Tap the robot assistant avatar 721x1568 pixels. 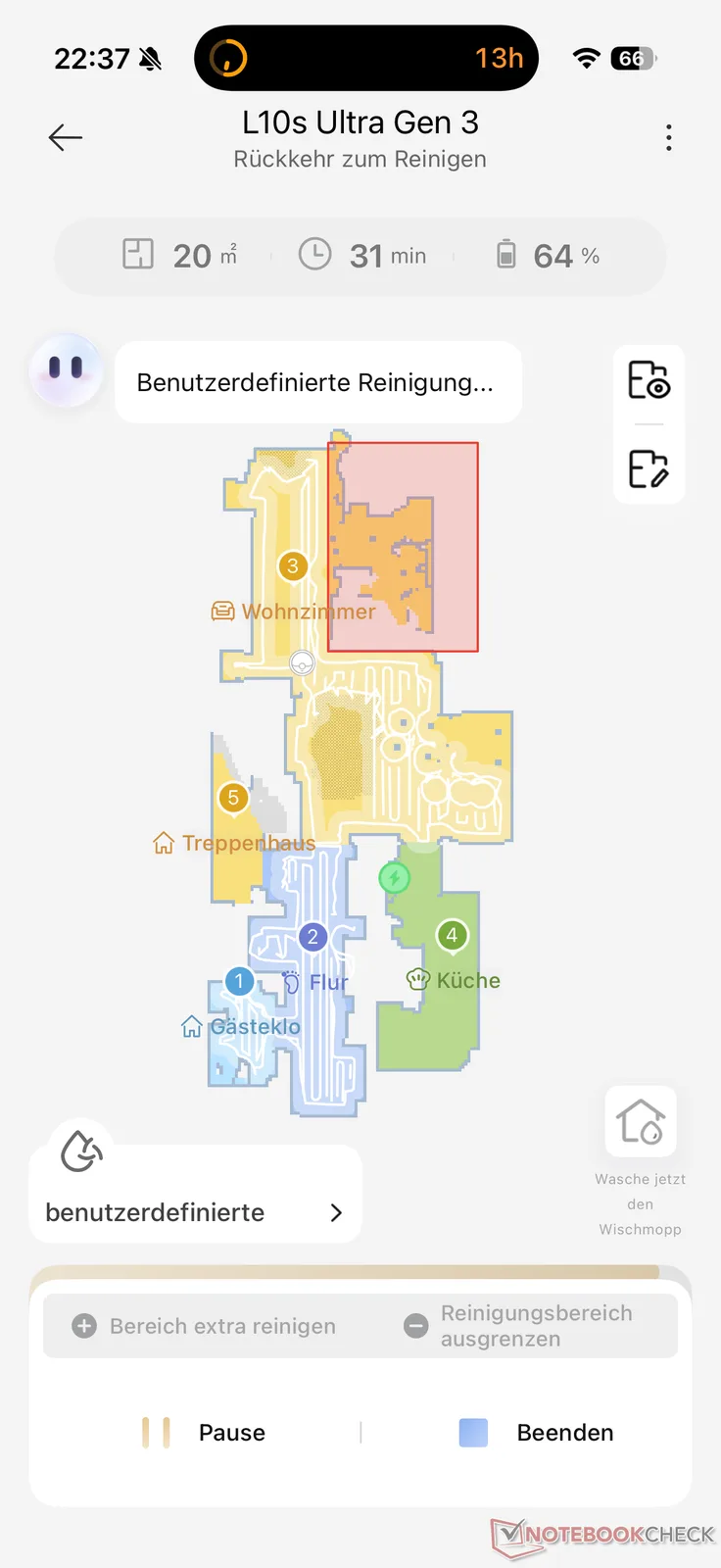(66, 370)
